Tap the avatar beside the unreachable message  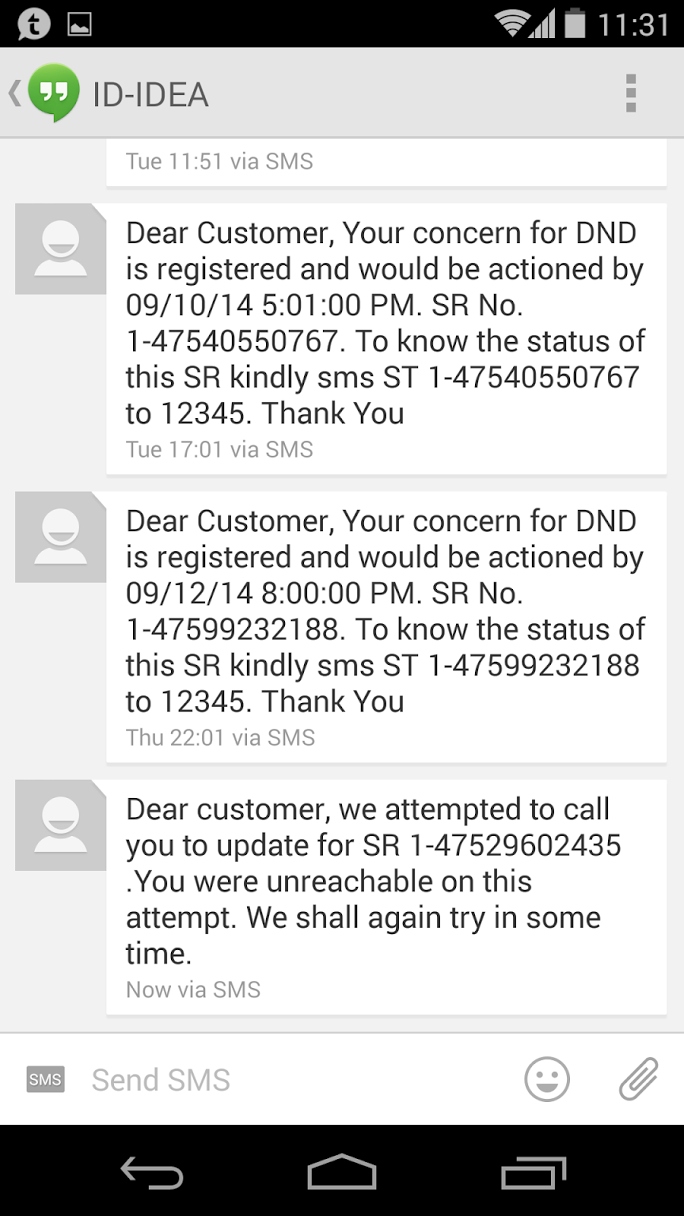pyautogui.click(x=61, y=825)
